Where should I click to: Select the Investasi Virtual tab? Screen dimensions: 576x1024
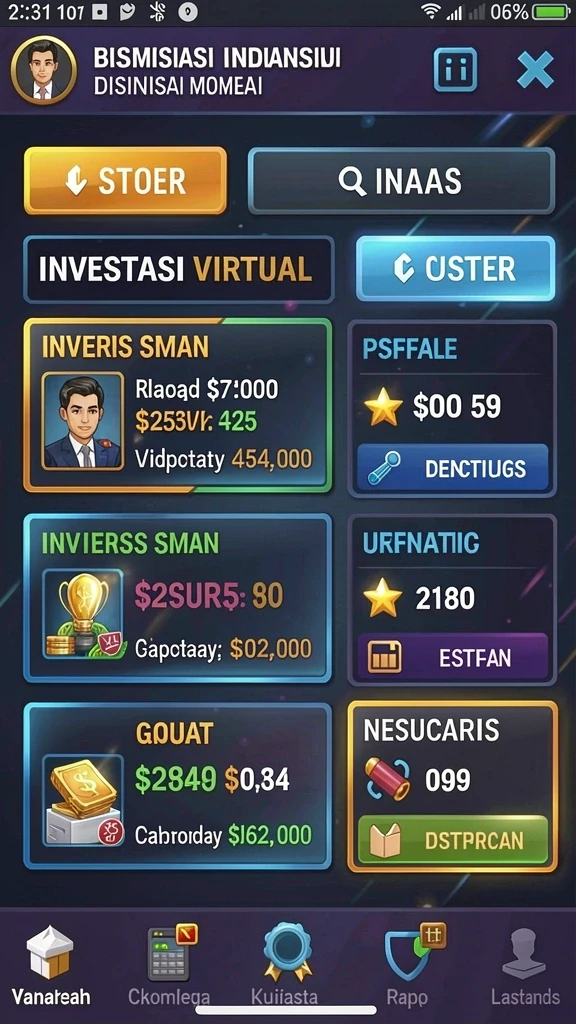178,270
